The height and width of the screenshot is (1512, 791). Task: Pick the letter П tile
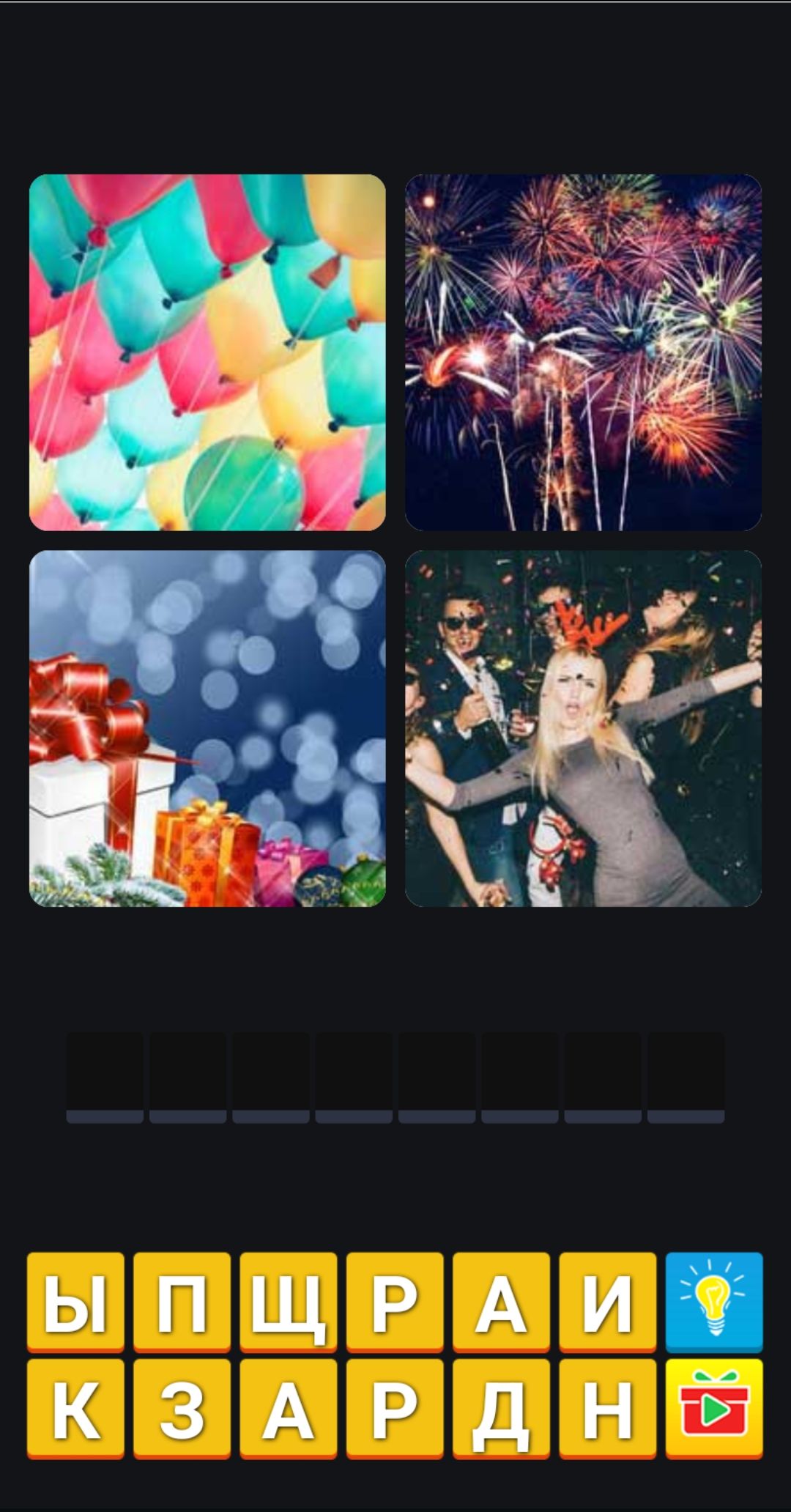click(182, 1301)
